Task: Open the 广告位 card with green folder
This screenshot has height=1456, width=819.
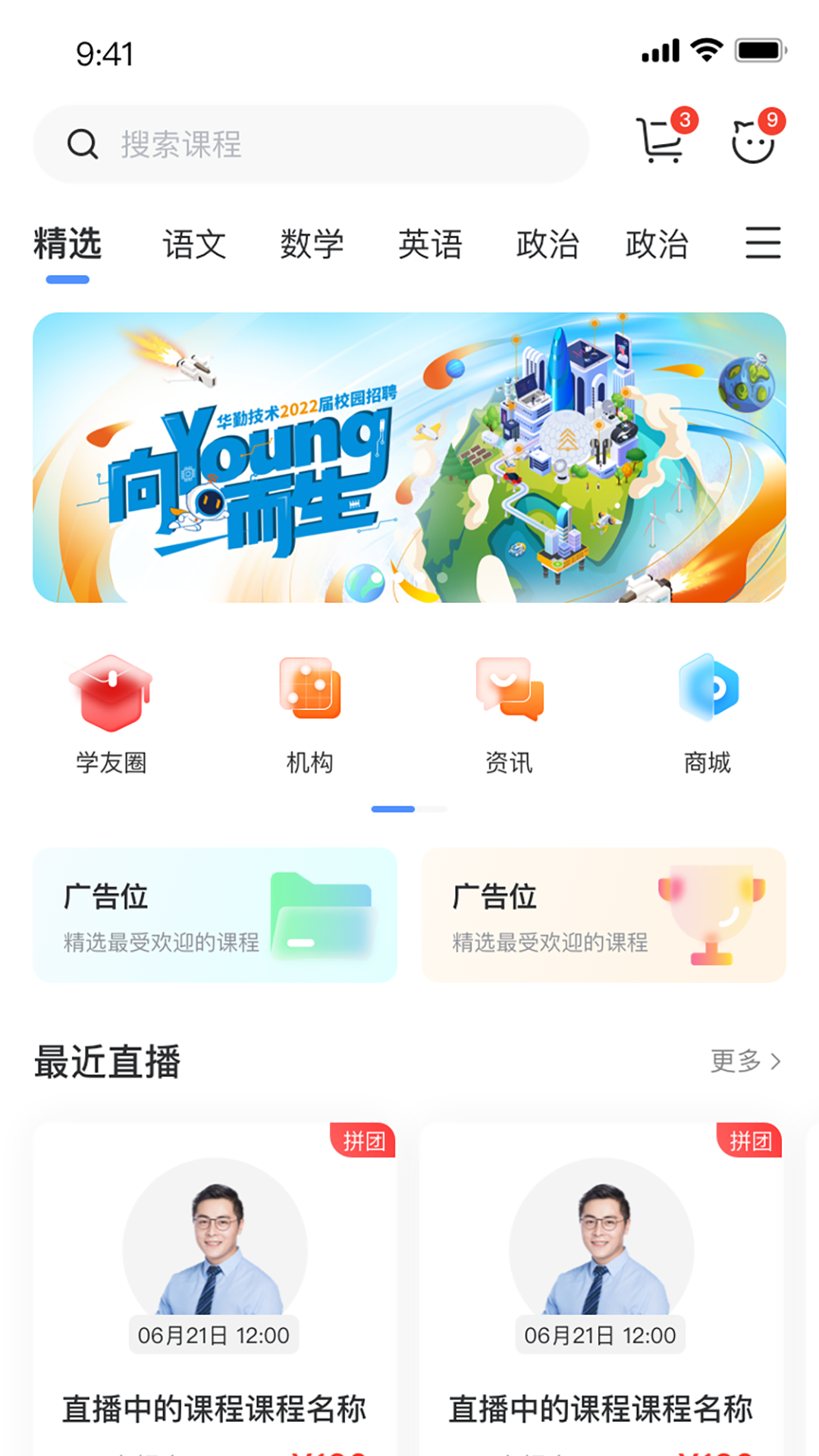Action: 215,915
